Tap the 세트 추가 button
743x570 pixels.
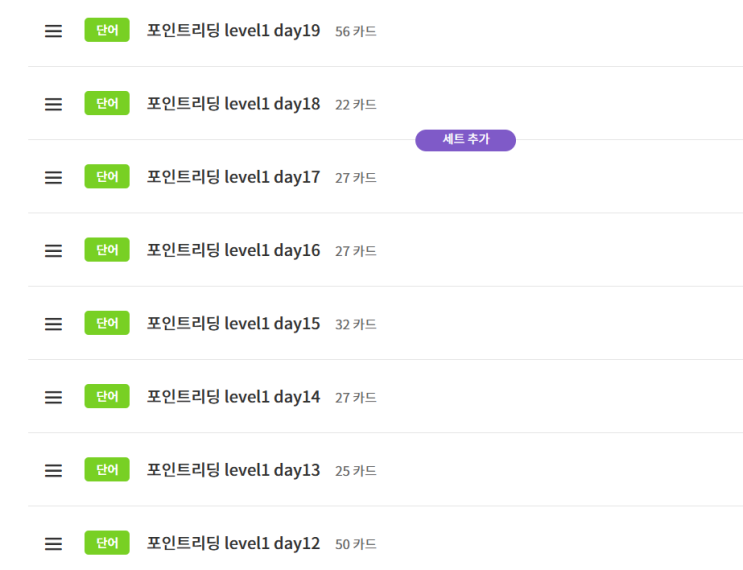coord(465,140)
